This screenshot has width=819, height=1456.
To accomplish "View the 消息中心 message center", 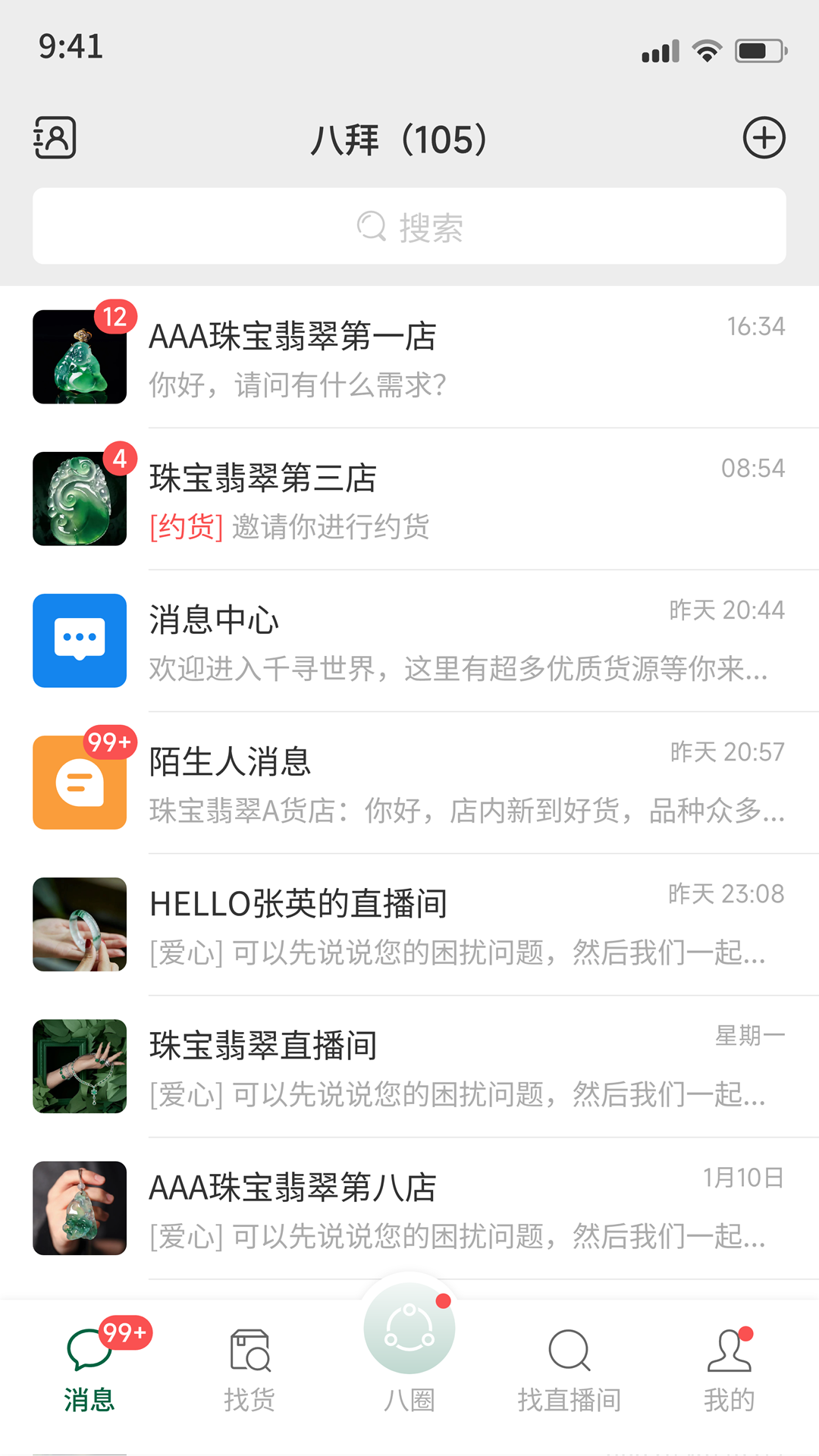I will click(409, 641).
